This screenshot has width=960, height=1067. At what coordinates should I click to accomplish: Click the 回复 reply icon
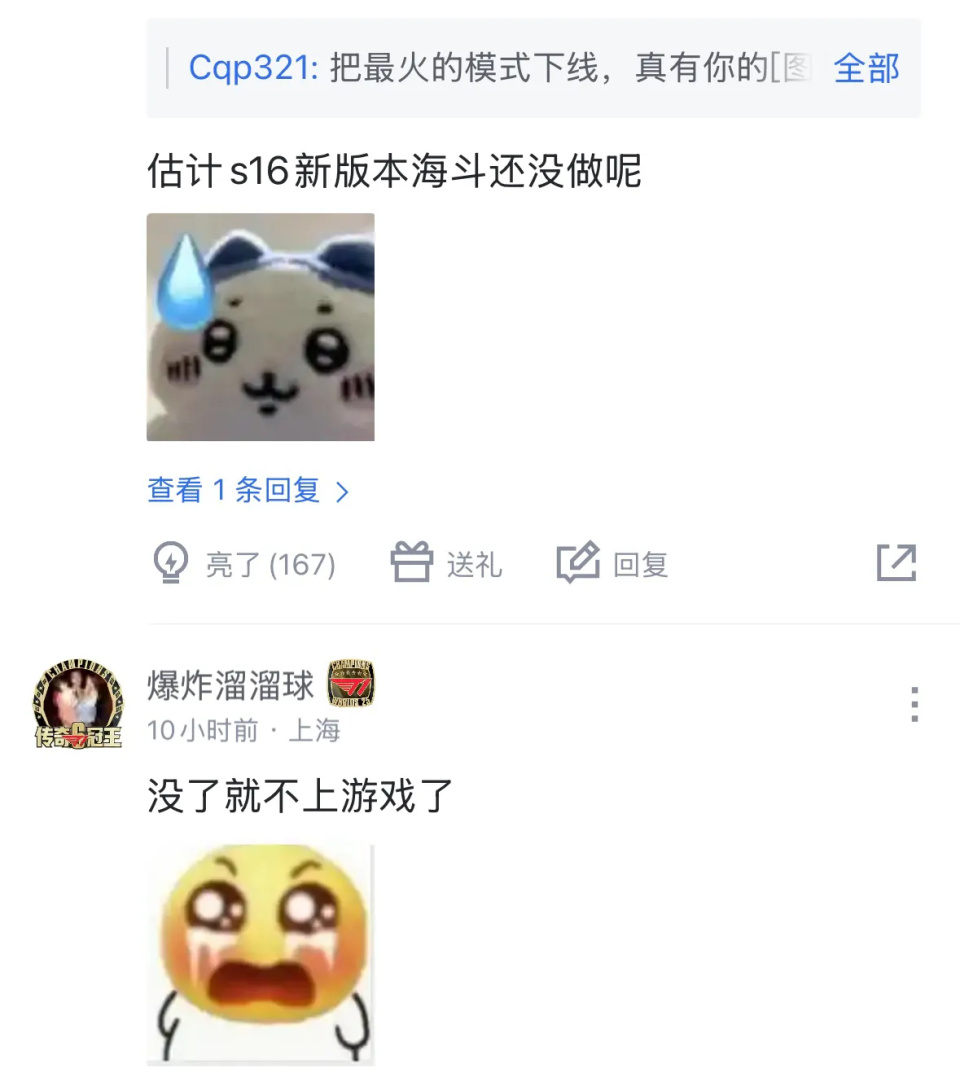click(577, 562)
